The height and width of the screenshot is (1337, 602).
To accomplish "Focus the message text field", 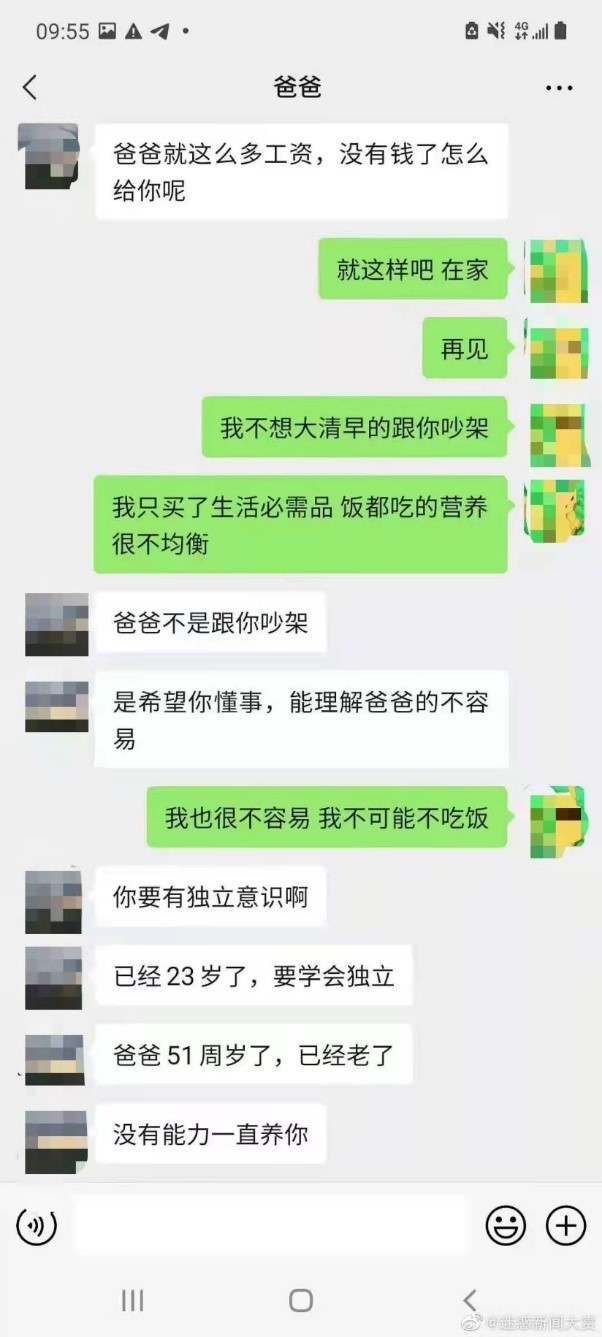I will pyautogui.click(x=270, y=1225).
